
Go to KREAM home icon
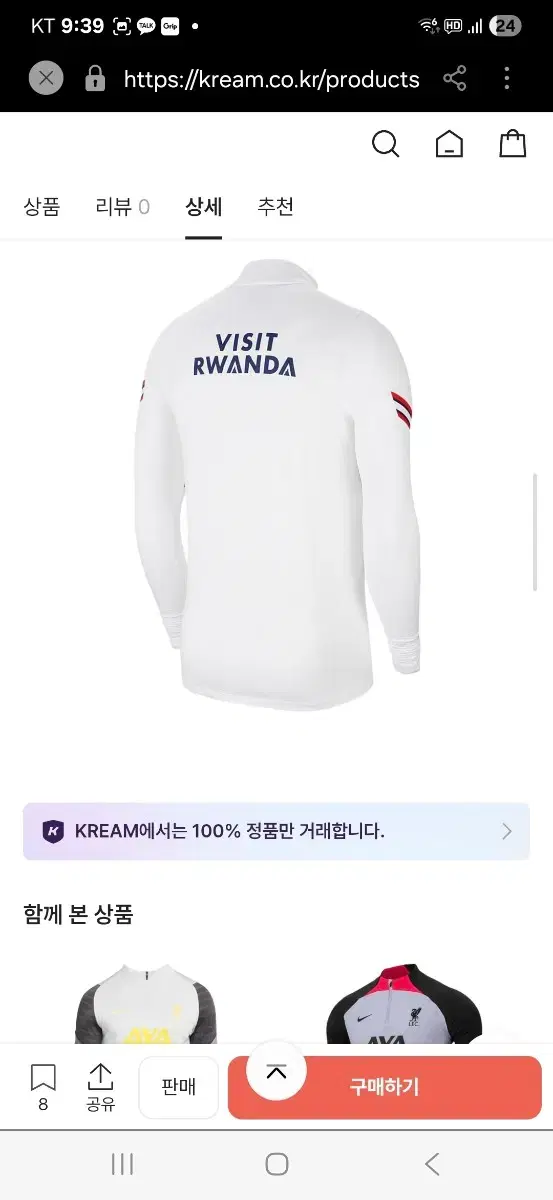point(449,144)
